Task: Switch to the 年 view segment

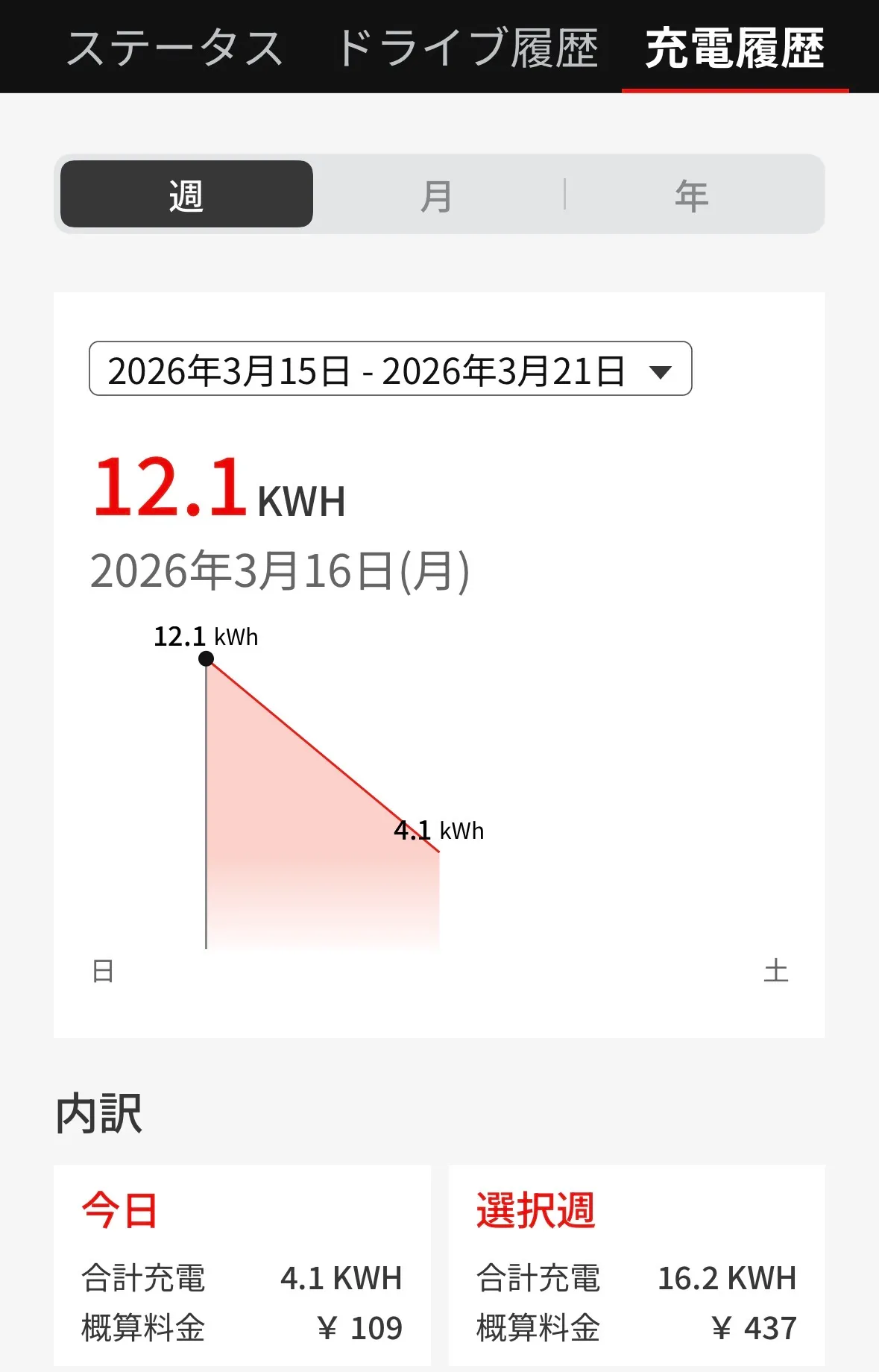Action: point(692,195)
